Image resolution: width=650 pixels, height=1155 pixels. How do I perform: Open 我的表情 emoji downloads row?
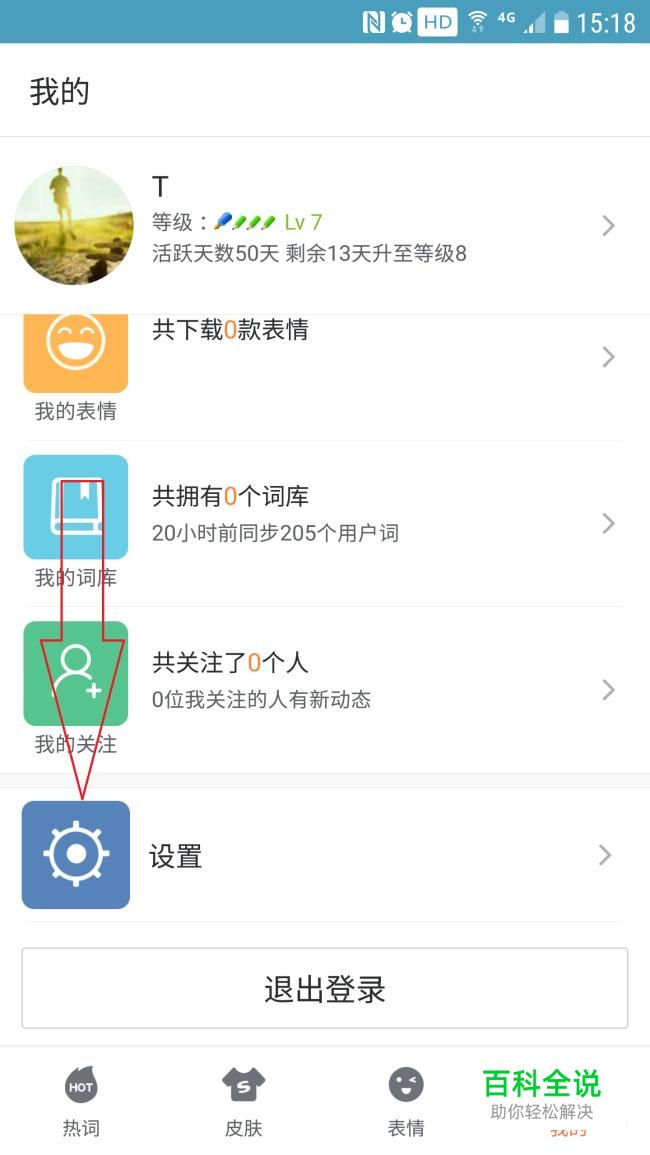point(325,368)
